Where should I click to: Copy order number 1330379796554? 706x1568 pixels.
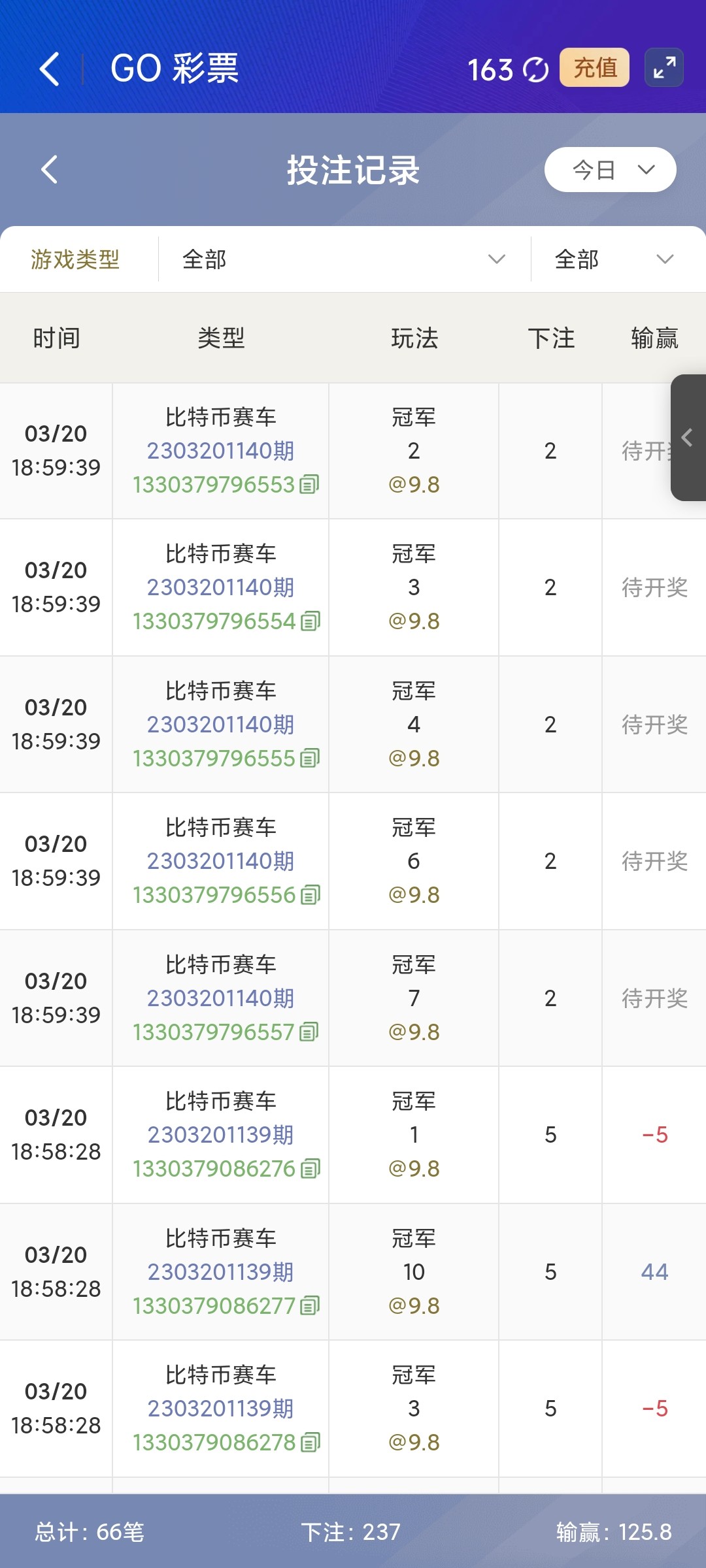(x=311, y=621)
